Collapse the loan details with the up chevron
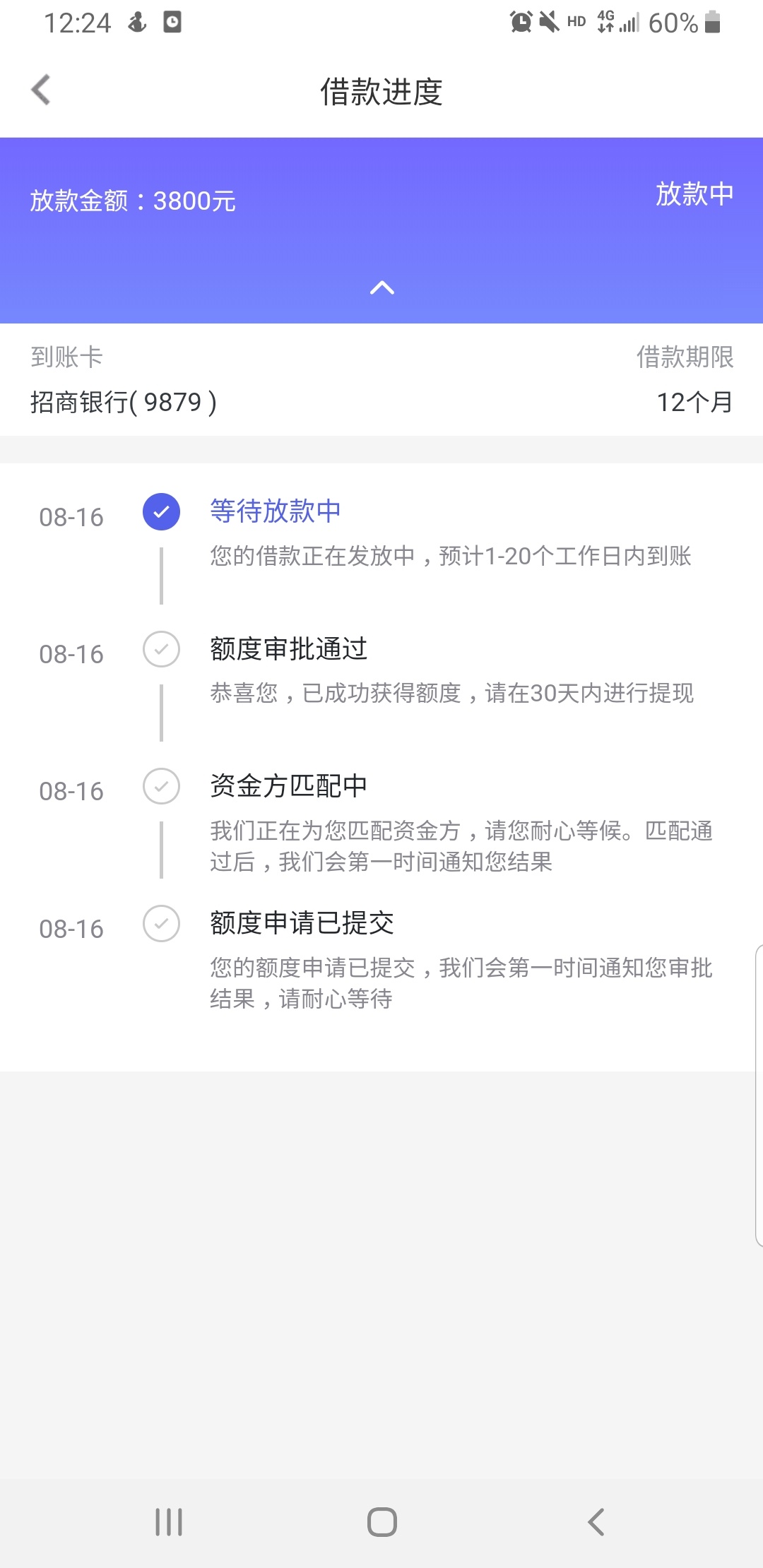Screen dimensions: 763x1568 click(x=382, y=287)
